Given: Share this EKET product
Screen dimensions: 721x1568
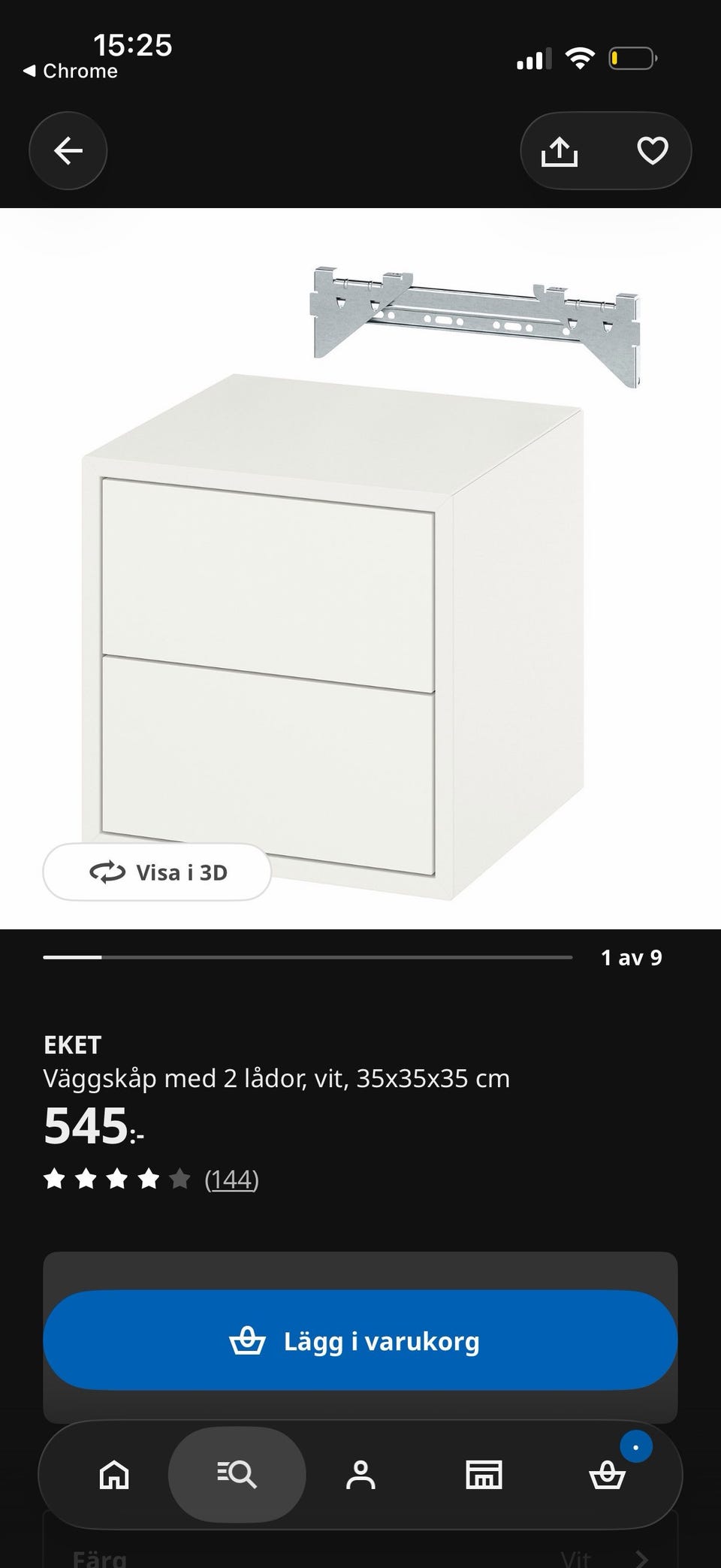Looking at the screenshot, I should click(x=560, y=152).
